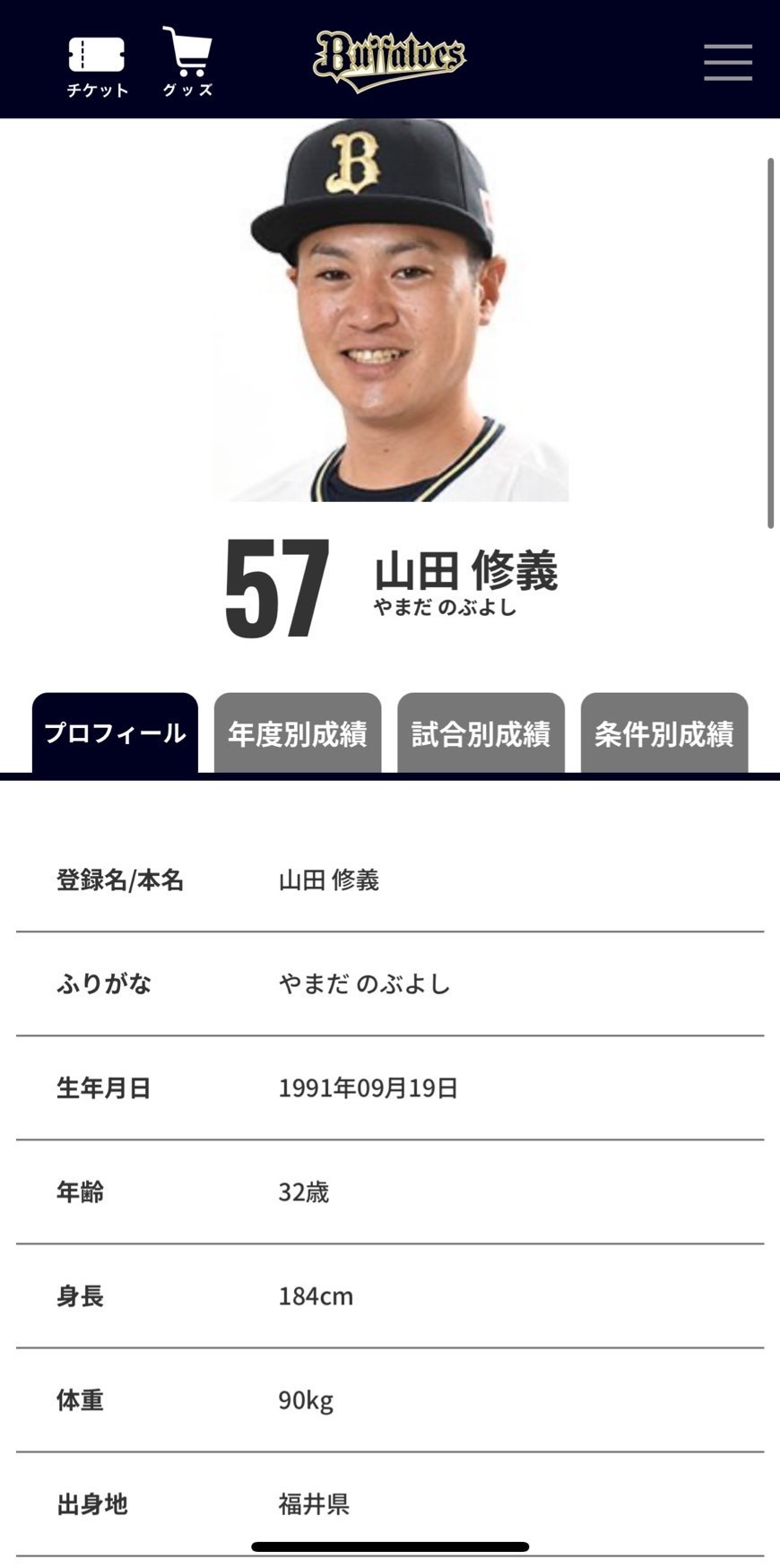Go to Buffaloes home via logo
This screenshot has width=780, height=1568.
point(389,61)
